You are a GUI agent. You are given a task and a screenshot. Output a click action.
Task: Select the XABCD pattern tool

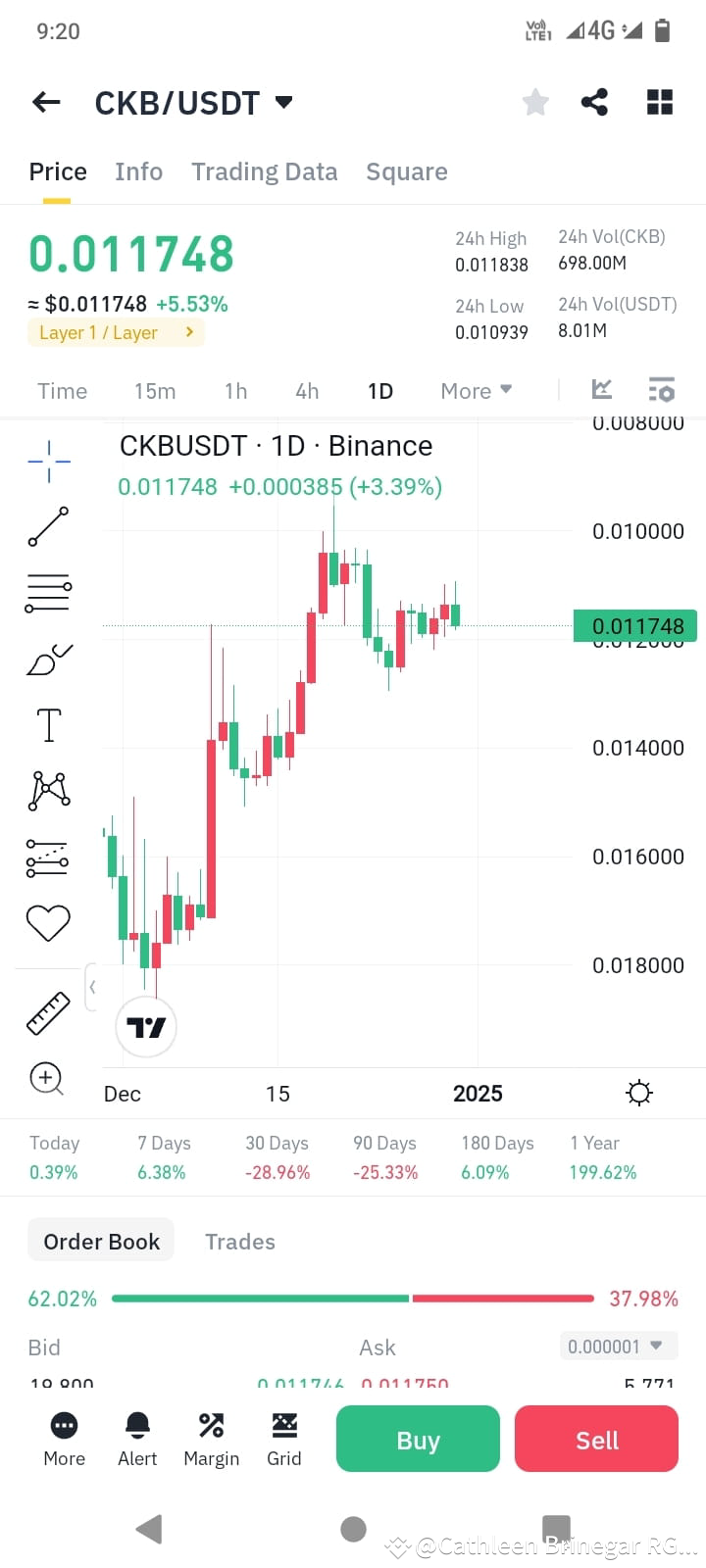[47, 790]
